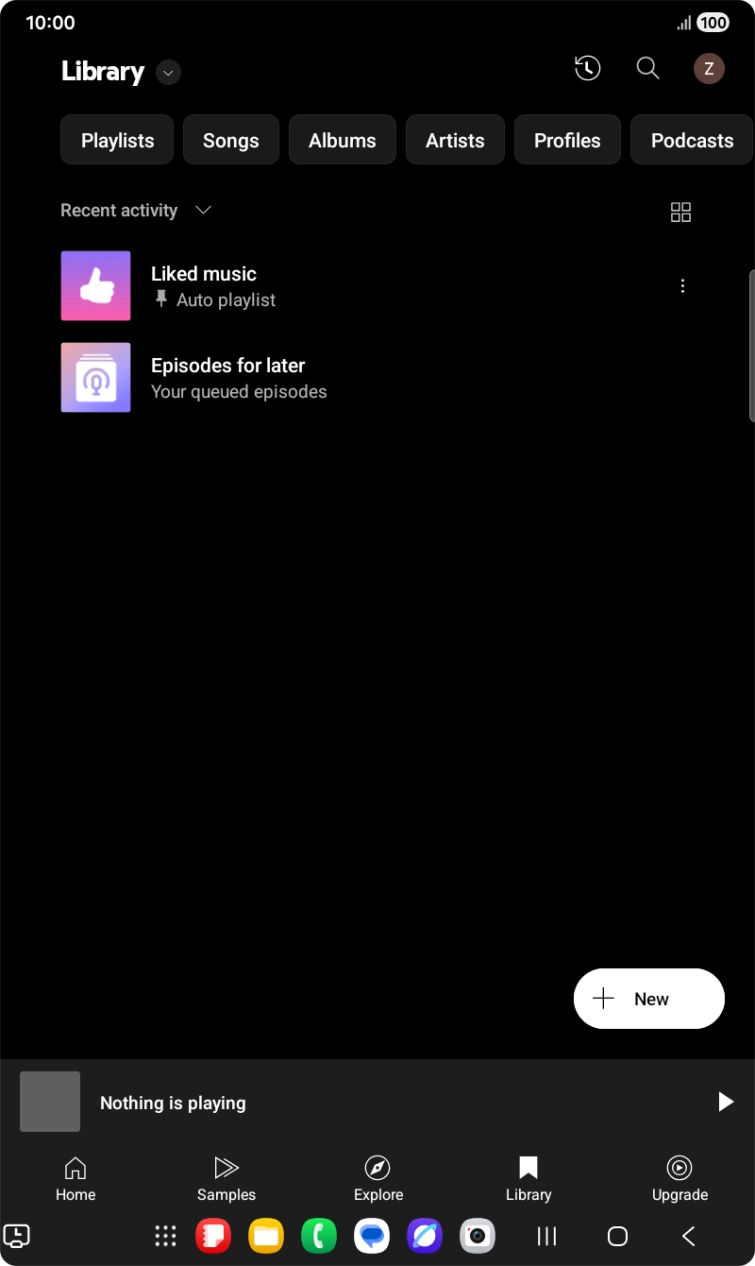Go to the Home tab
755x1266 pixels.
click(x=75, y=1178)
